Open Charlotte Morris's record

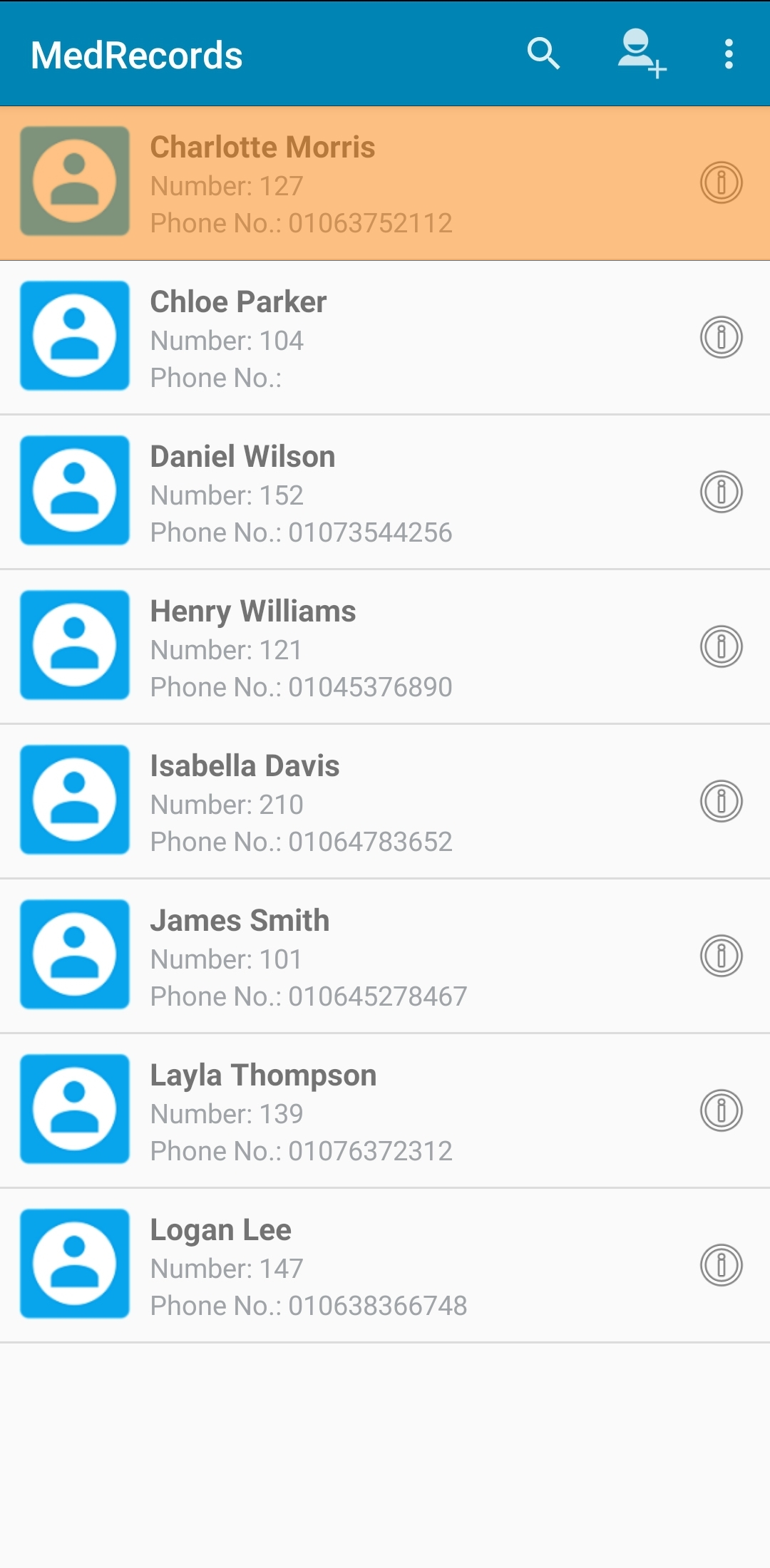pos(385,183)
